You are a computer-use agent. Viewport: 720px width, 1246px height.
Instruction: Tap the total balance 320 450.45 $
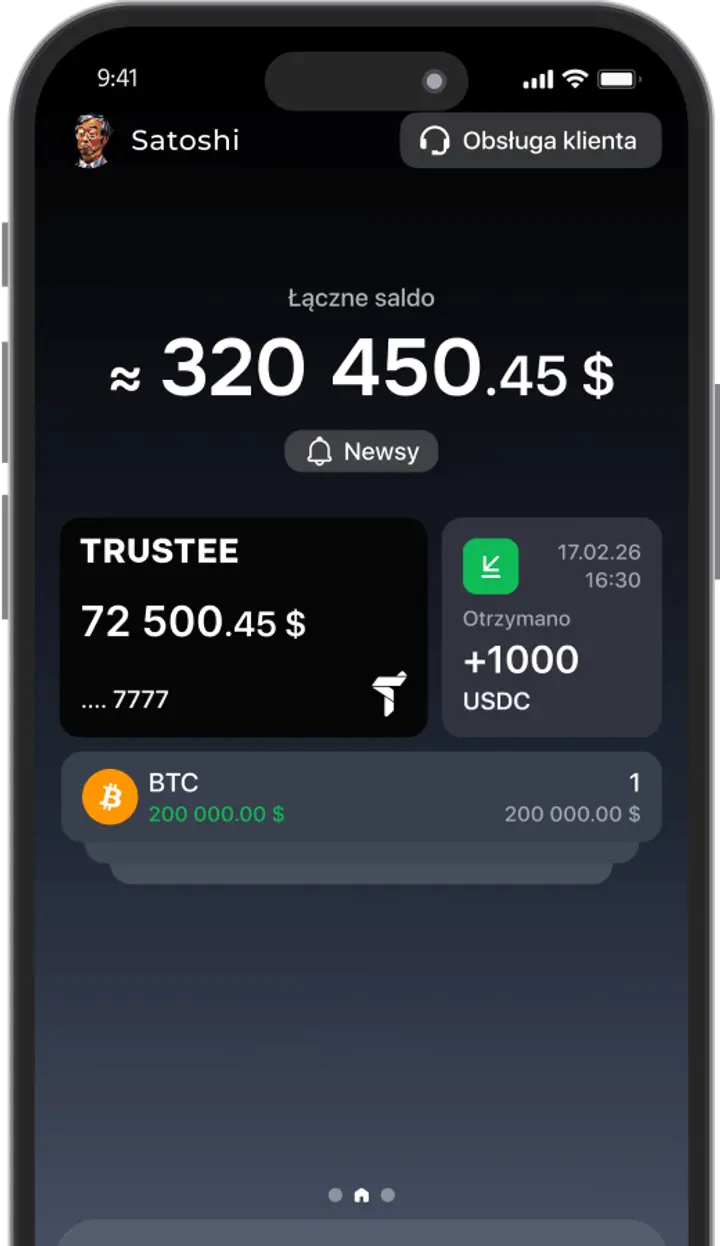[361, 368]
